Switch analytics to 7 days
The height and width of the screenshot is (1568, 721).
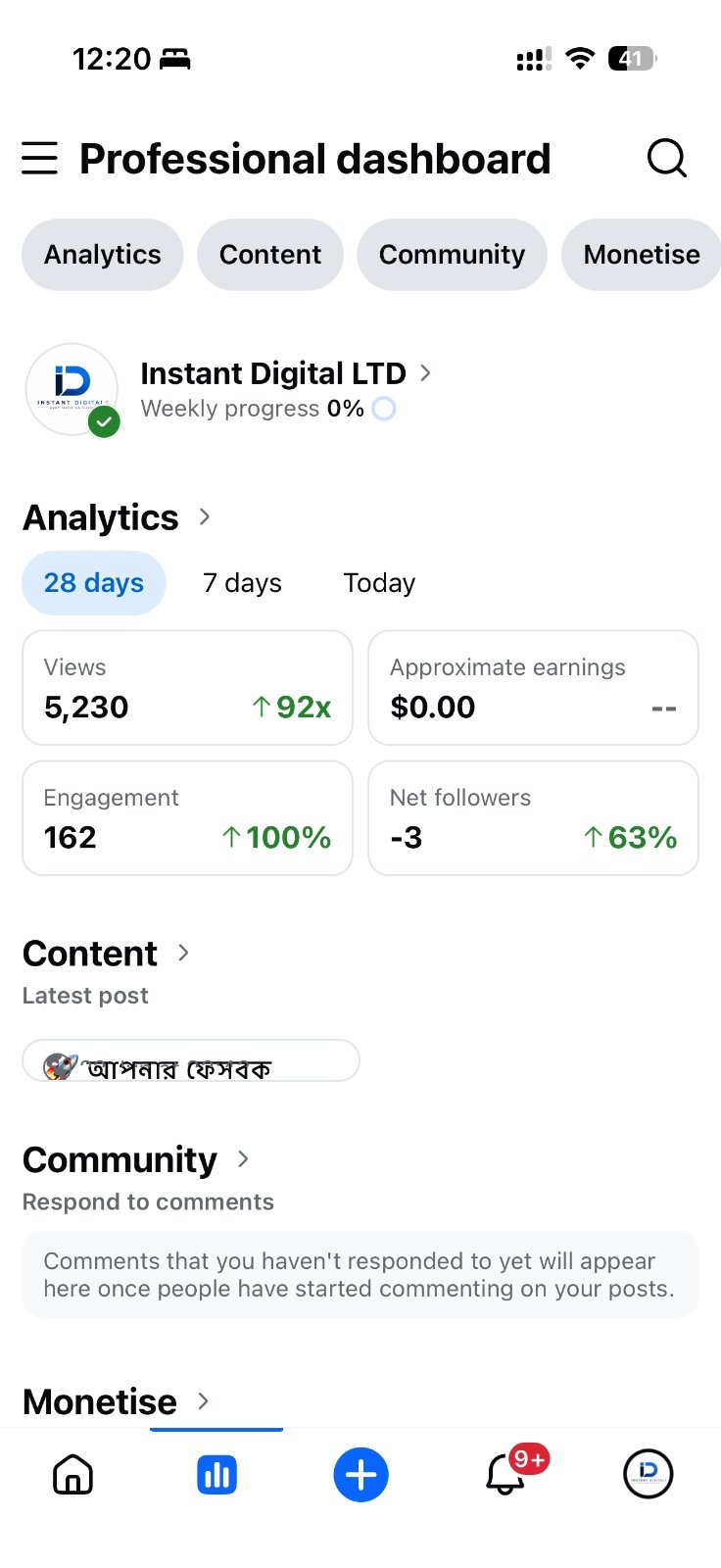[242, 583]
